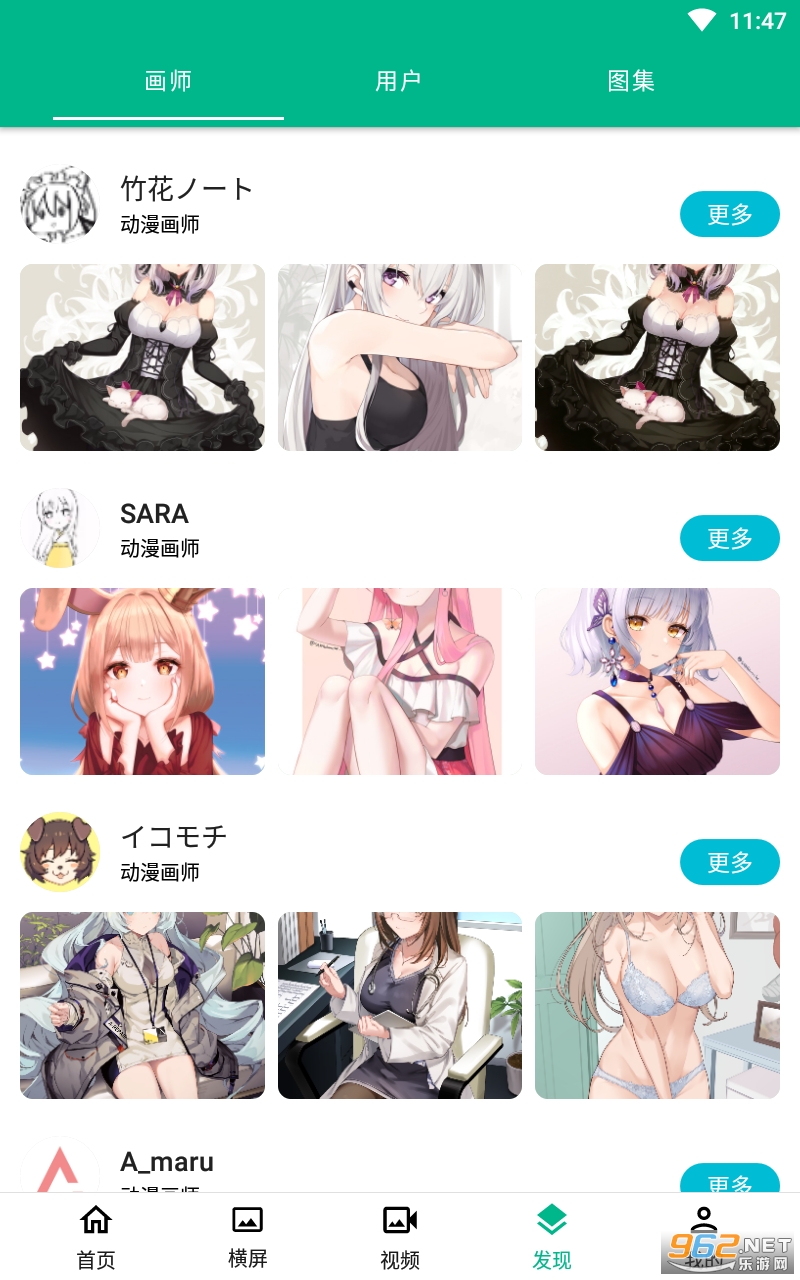Tap 更多 next to イコモチ
Screen dimensions: 800x1280
point(730,862)
